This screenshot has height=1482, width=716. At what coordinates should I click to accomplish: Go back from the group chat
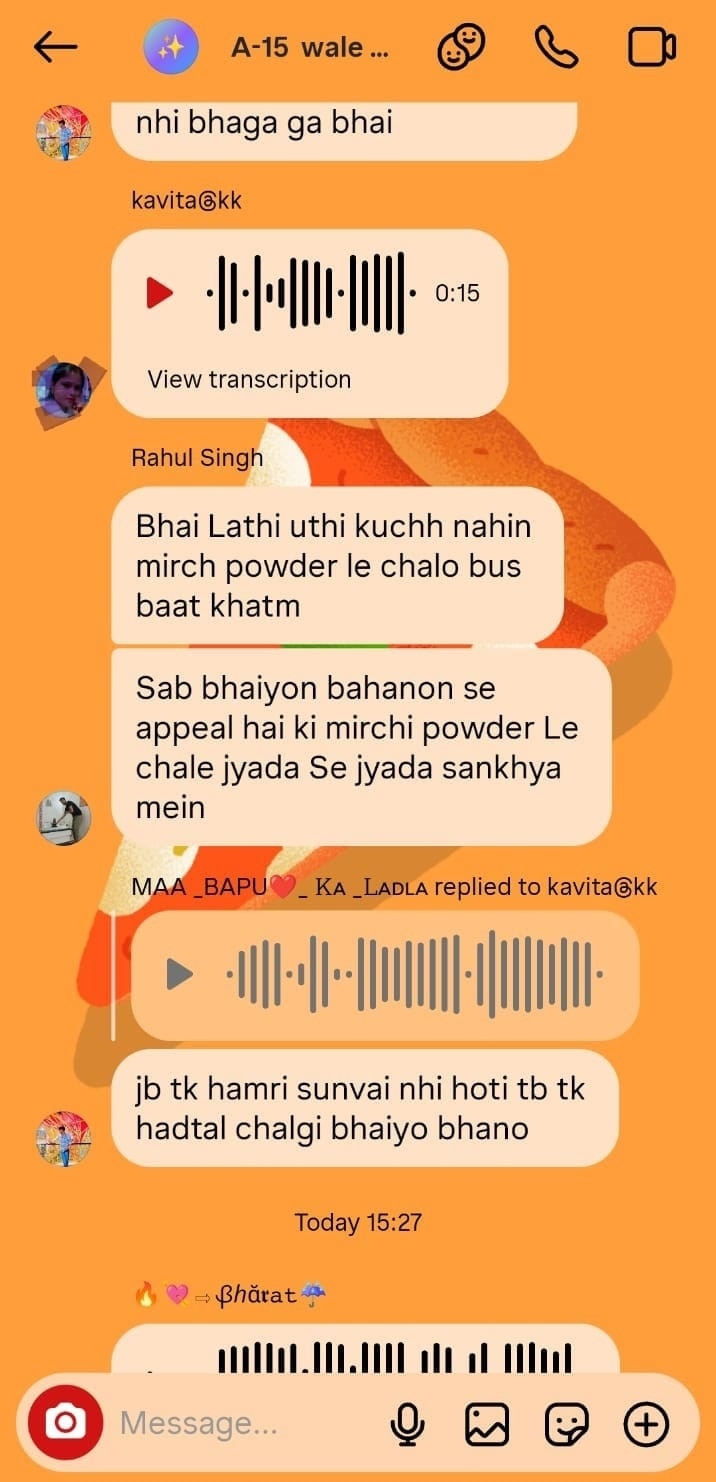[x=55, y=47]
